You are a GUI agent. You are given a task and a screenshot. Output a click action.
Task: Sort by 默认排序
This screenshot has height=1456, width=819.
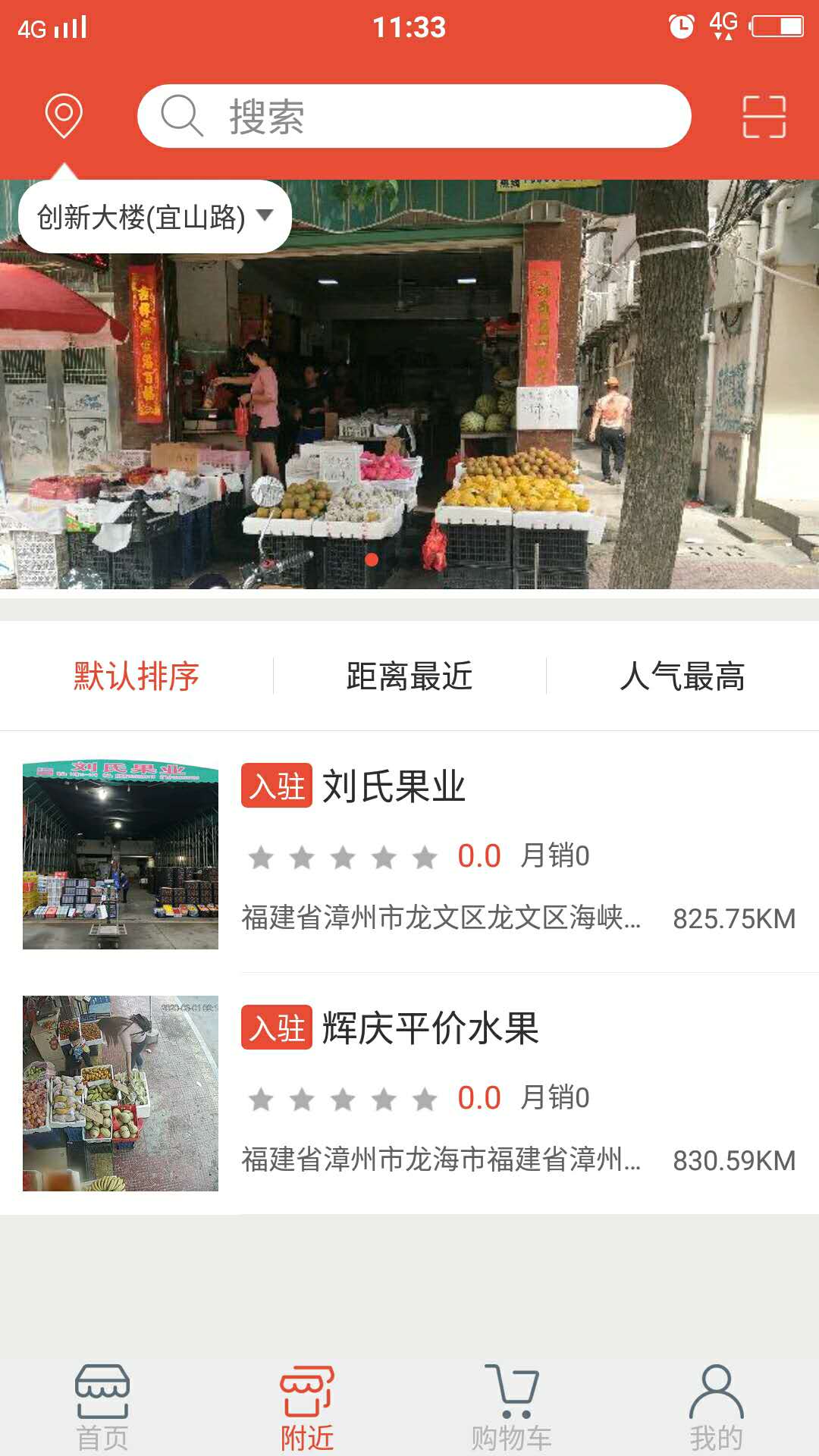pyautogui.click(x=136, y=676)
